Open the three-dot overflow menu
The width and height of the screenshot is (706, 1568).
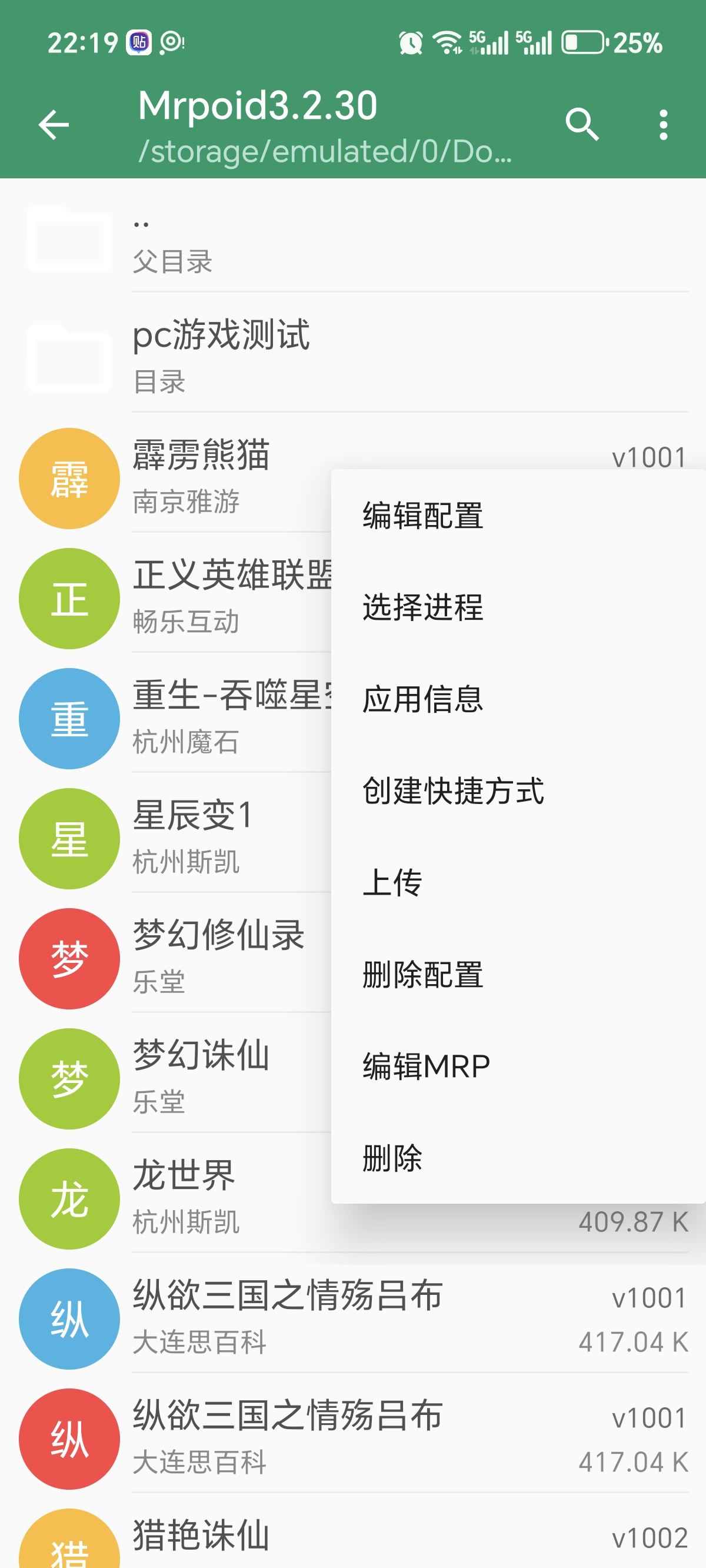coord(663,125)
